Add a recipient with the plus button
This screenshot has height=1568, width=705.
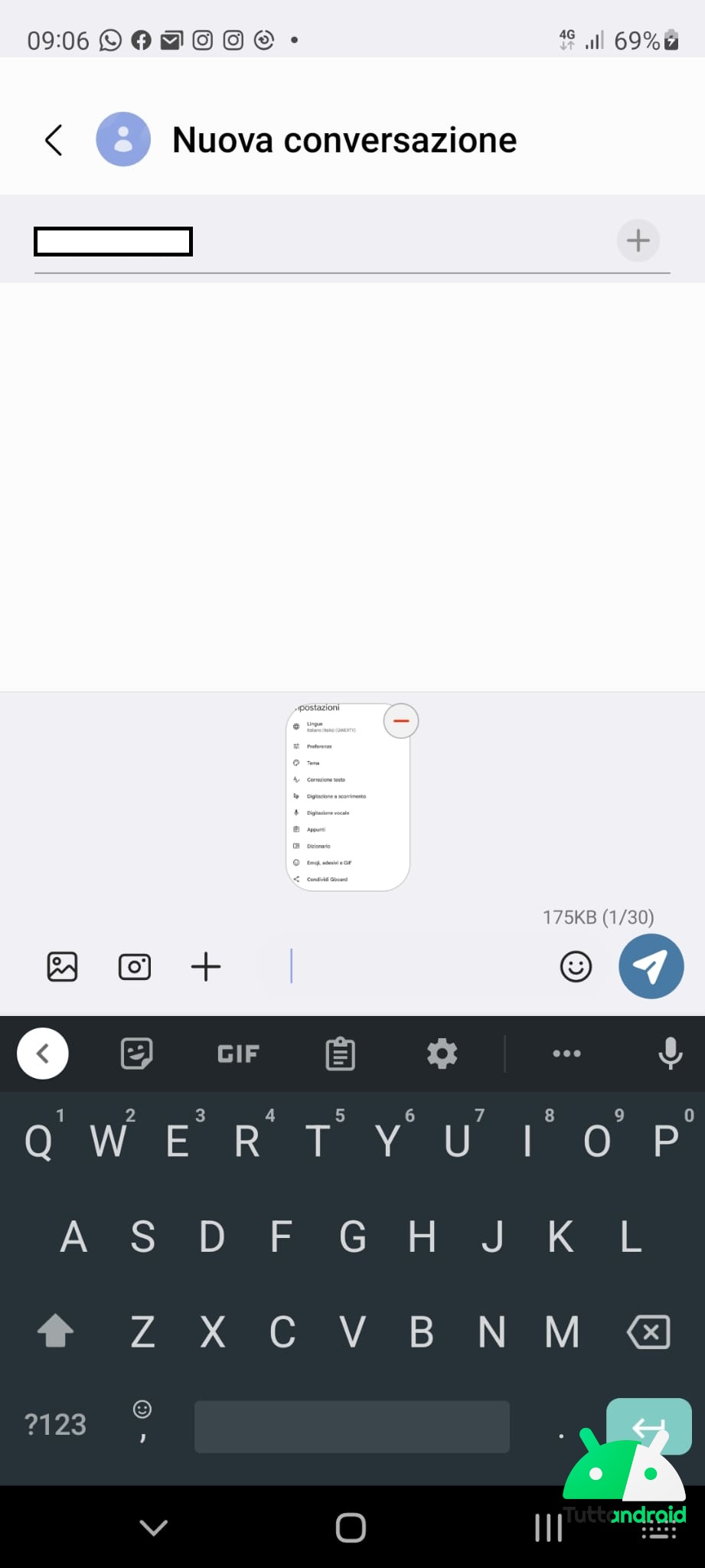click(638, 240)
